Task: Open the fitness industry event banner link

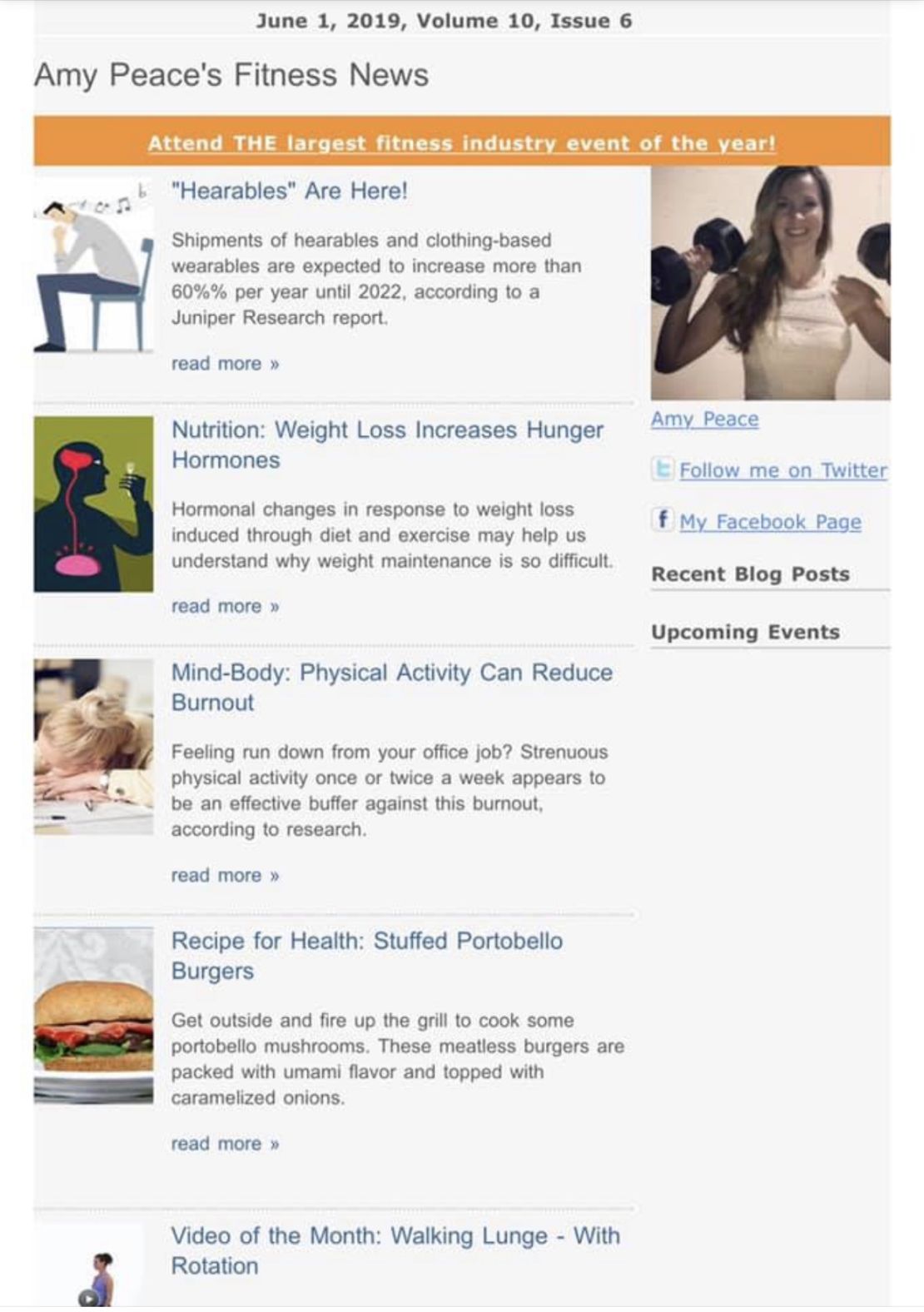Action: [x=461, y=142]
